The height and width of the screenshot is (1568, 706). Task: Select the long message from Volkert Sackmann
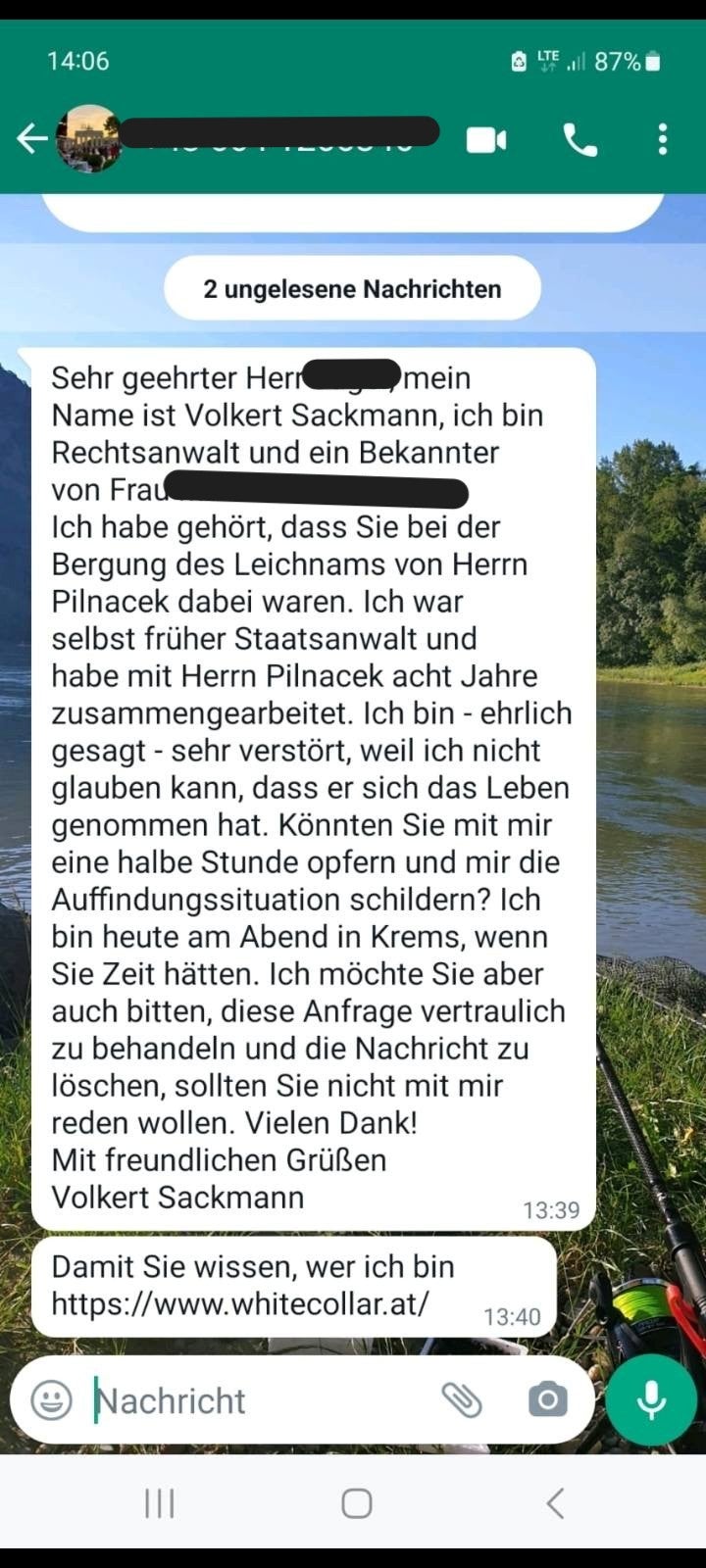314,784
